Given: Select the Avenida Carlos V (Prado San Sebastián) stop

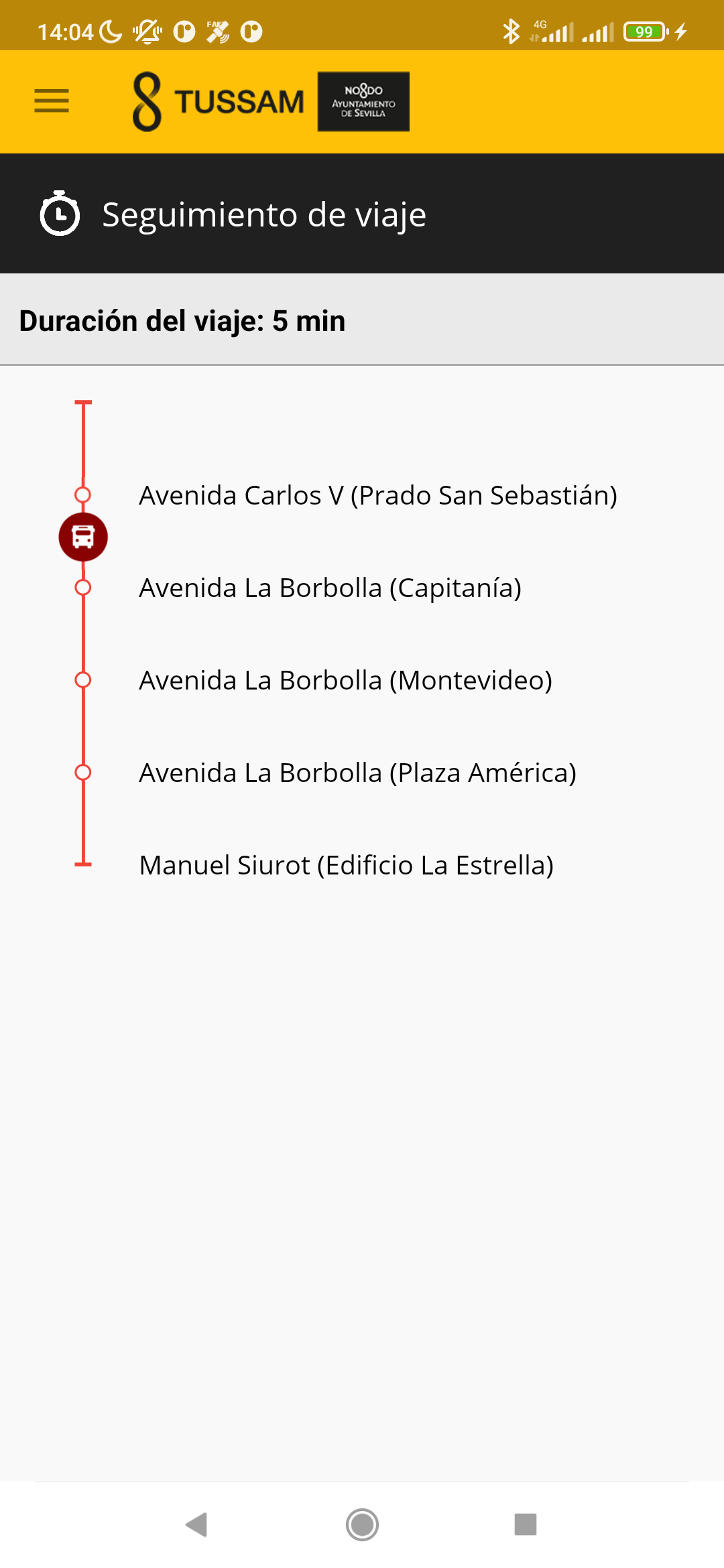Looking at the screenshot, I should [378, 495].
